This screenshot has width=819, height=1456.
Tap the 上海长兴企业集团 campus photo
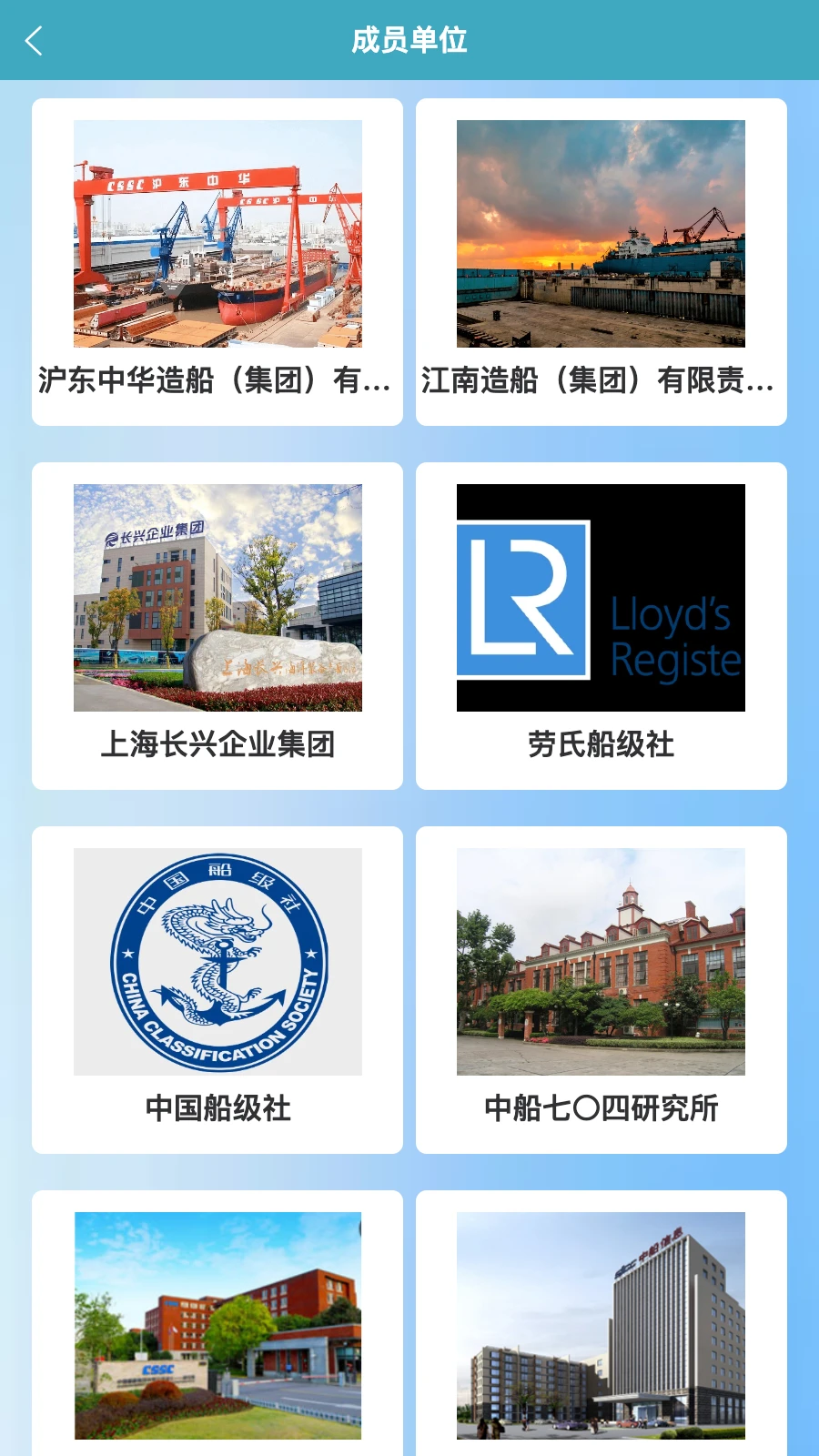217,596
